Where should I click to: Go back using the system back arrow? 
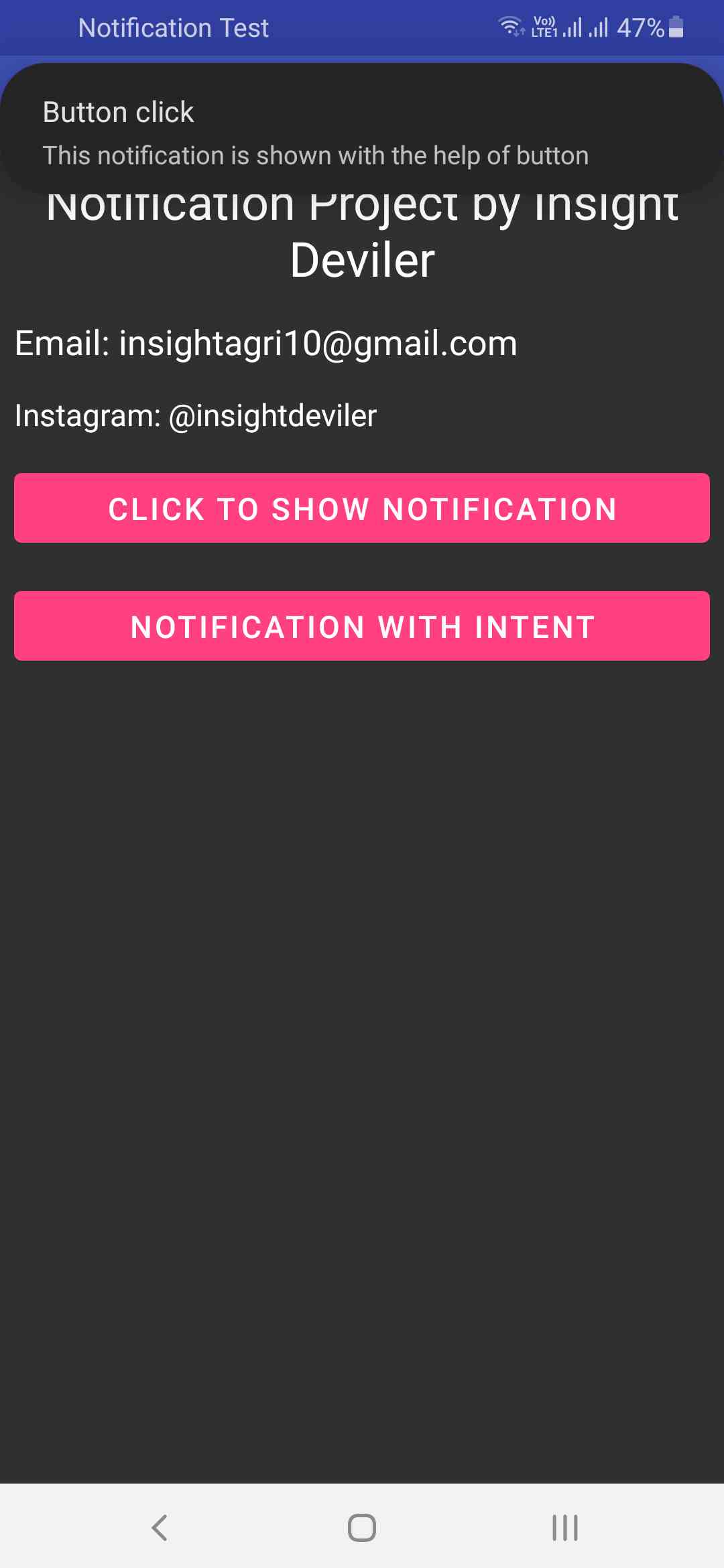tap(160, 1528)
